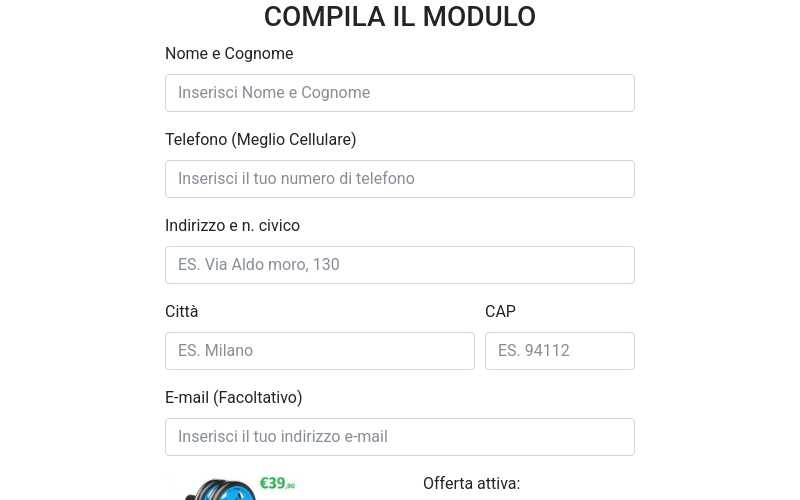Tap the Nome e Cognome field

399,93
